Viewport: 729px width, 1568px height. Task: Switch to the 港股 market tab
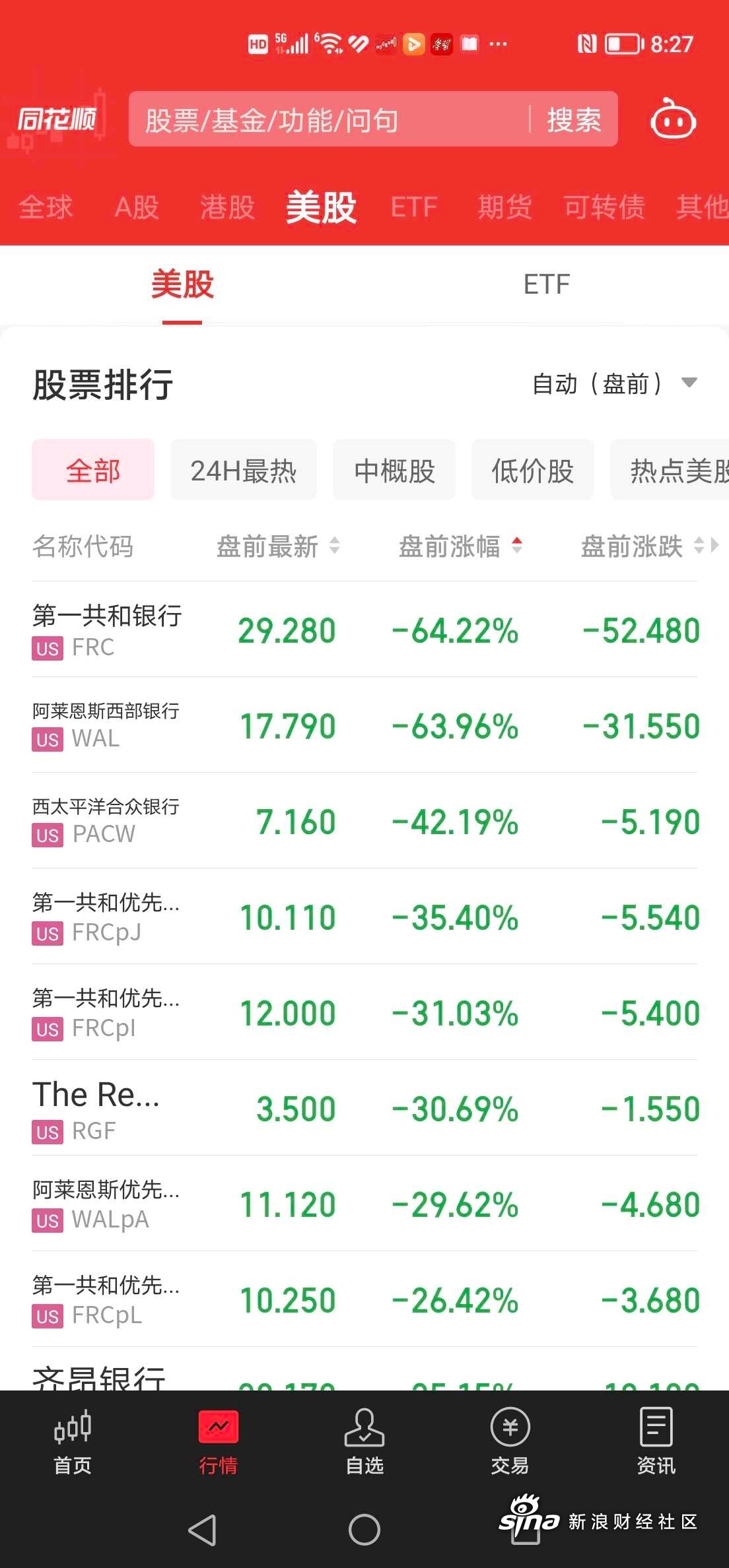pos(228,207)
